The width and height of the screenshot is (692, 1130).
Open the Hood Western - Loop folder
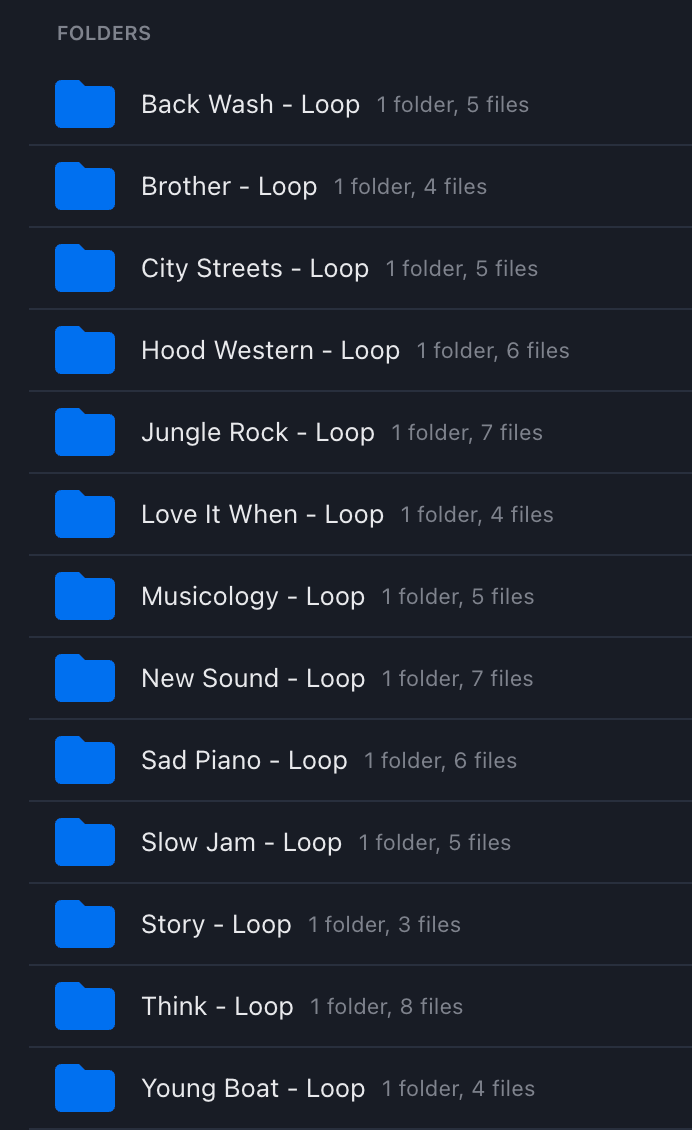tap(270, 351)
